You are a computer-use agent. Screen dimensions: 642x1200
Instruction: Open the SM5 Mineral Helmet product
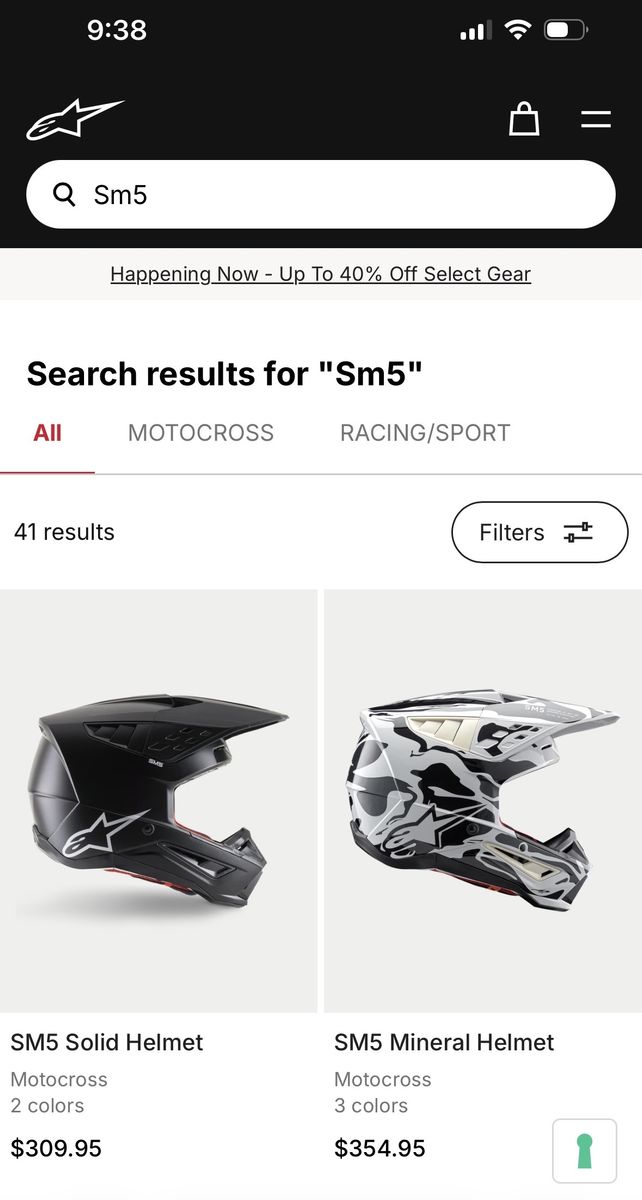pos(482,800)
